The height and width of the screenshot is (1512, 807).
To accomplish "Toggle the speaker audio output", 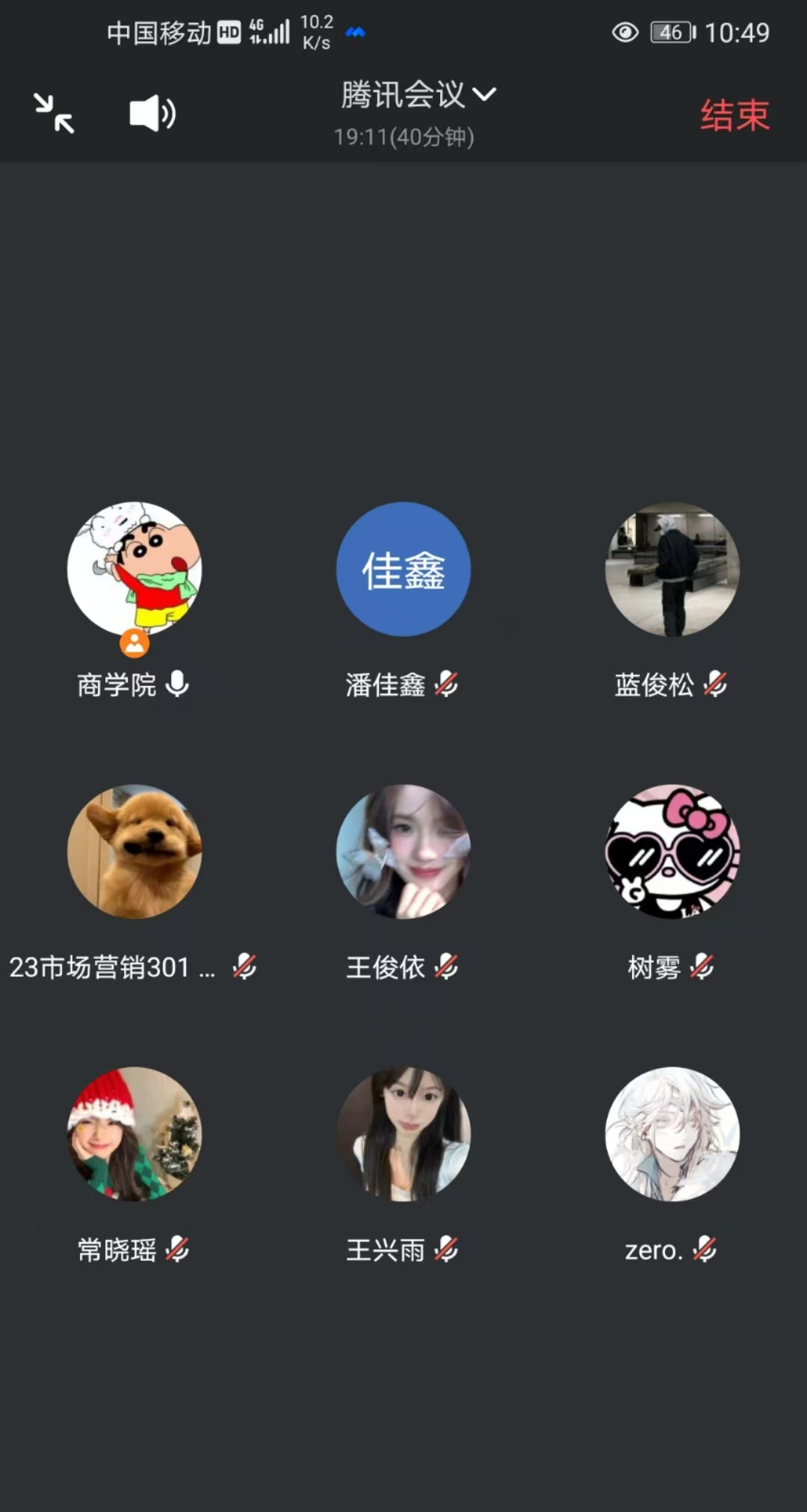I will click(152, 114).
